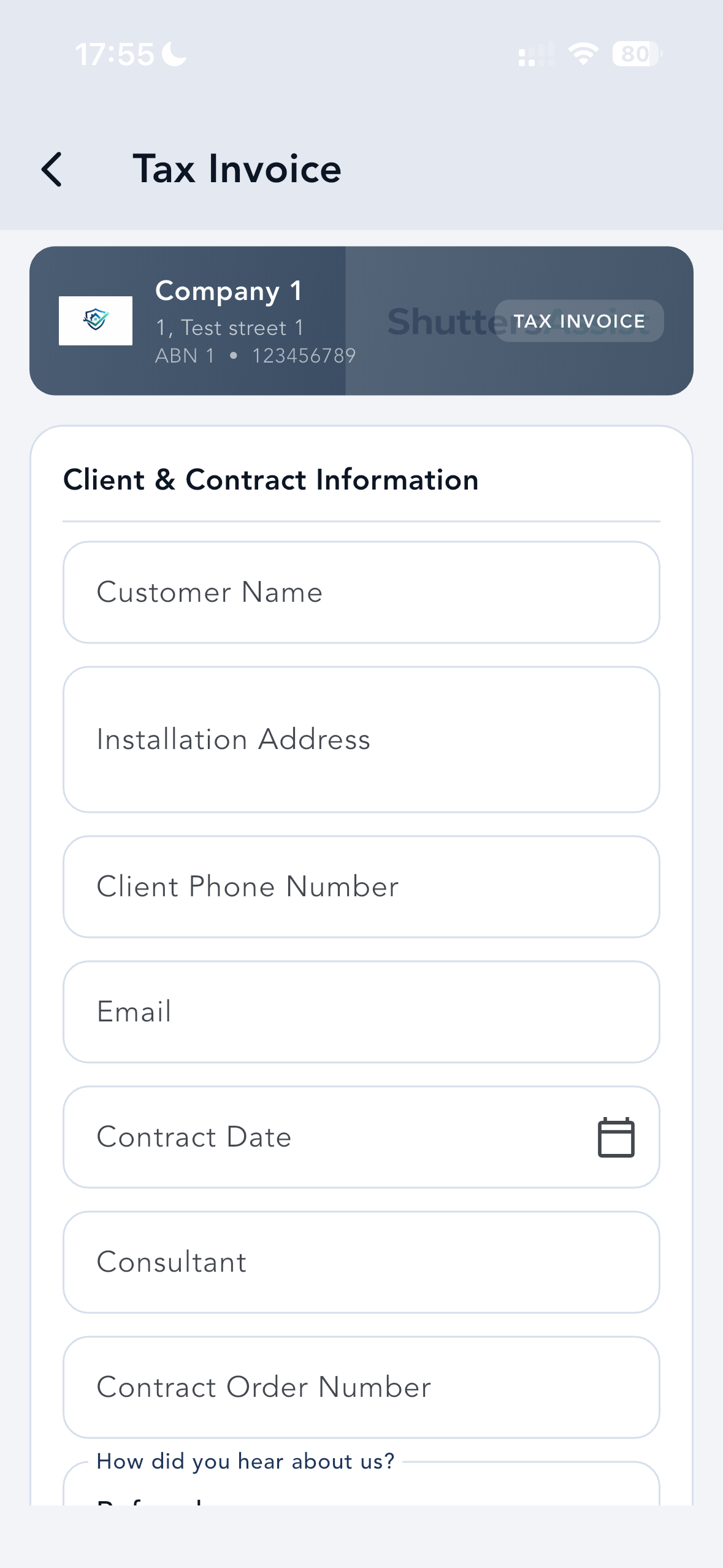Tap the Company 1 shield logo
Screen dimensions: 723x1568
click(95, 320)
